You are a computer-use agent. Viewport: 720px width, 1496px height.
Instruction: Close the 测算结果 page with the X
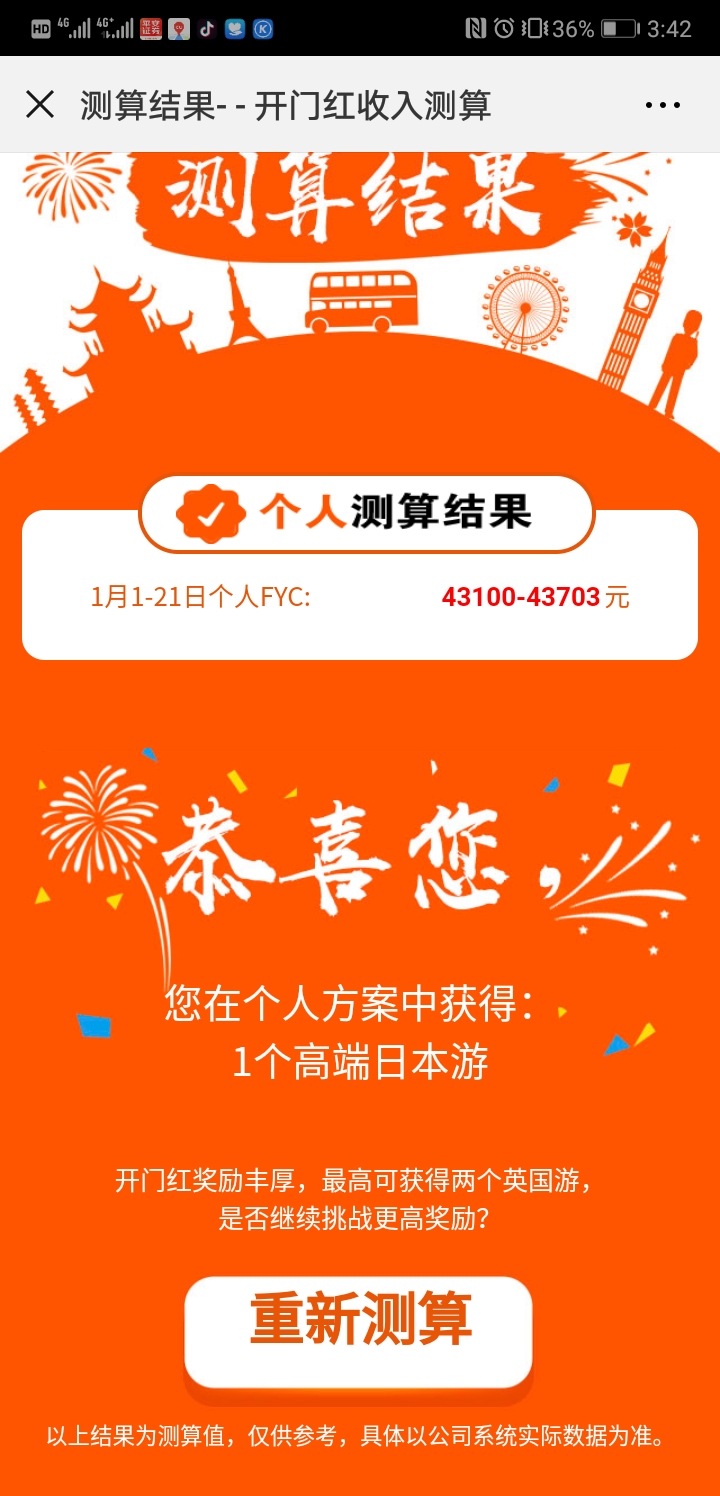coord(40,104)
